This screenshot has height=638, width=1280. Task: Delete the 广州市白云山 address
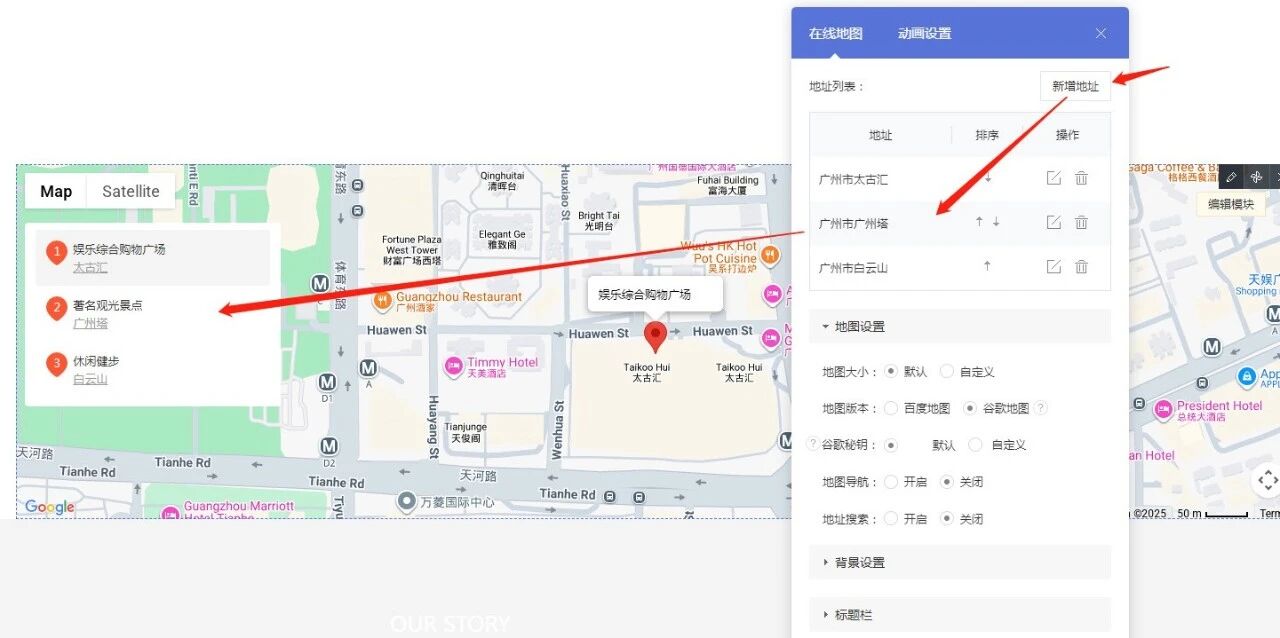(1081, 266)
